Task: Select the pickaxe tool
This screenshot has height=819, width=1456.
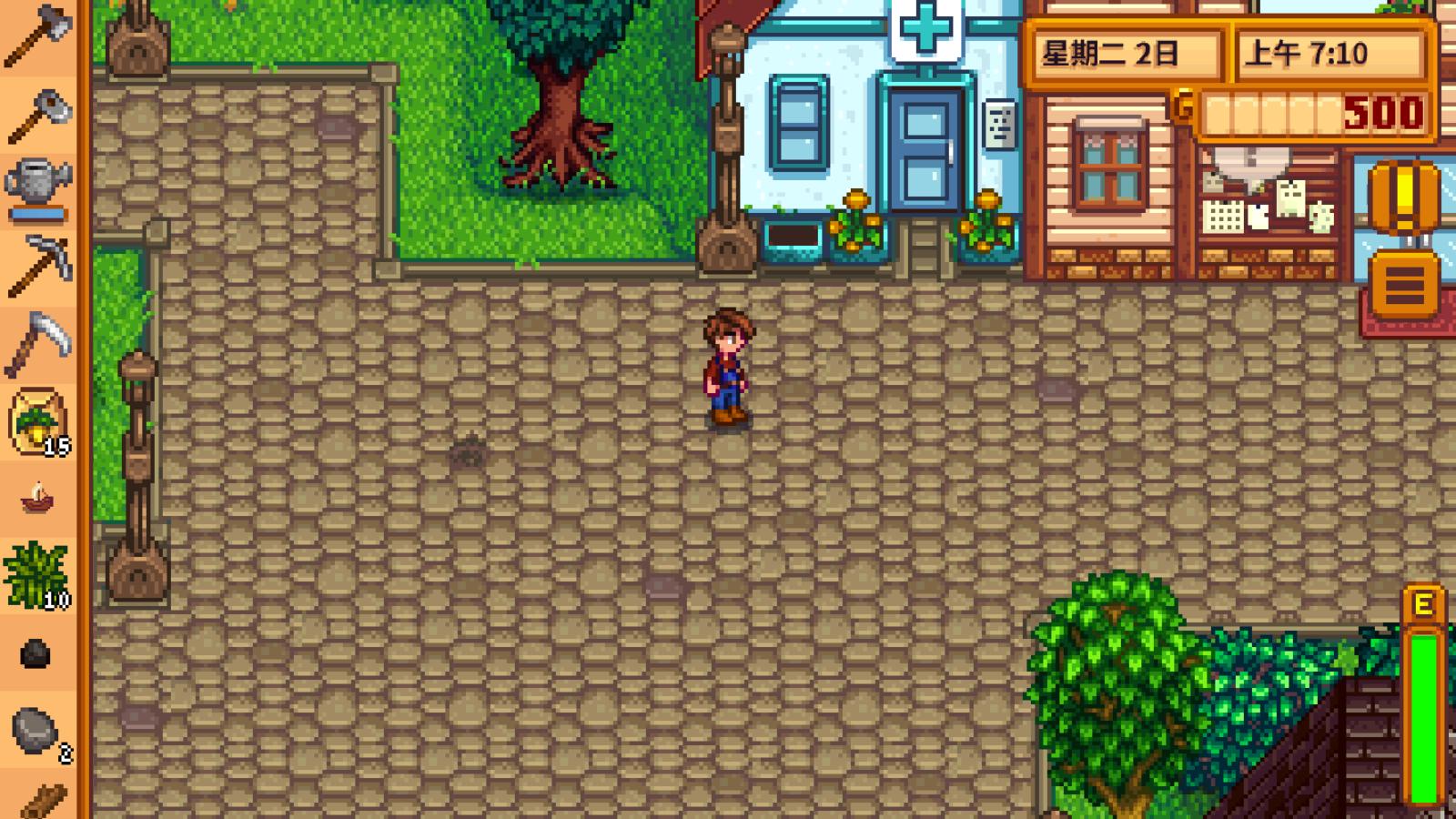Action: 38,264
